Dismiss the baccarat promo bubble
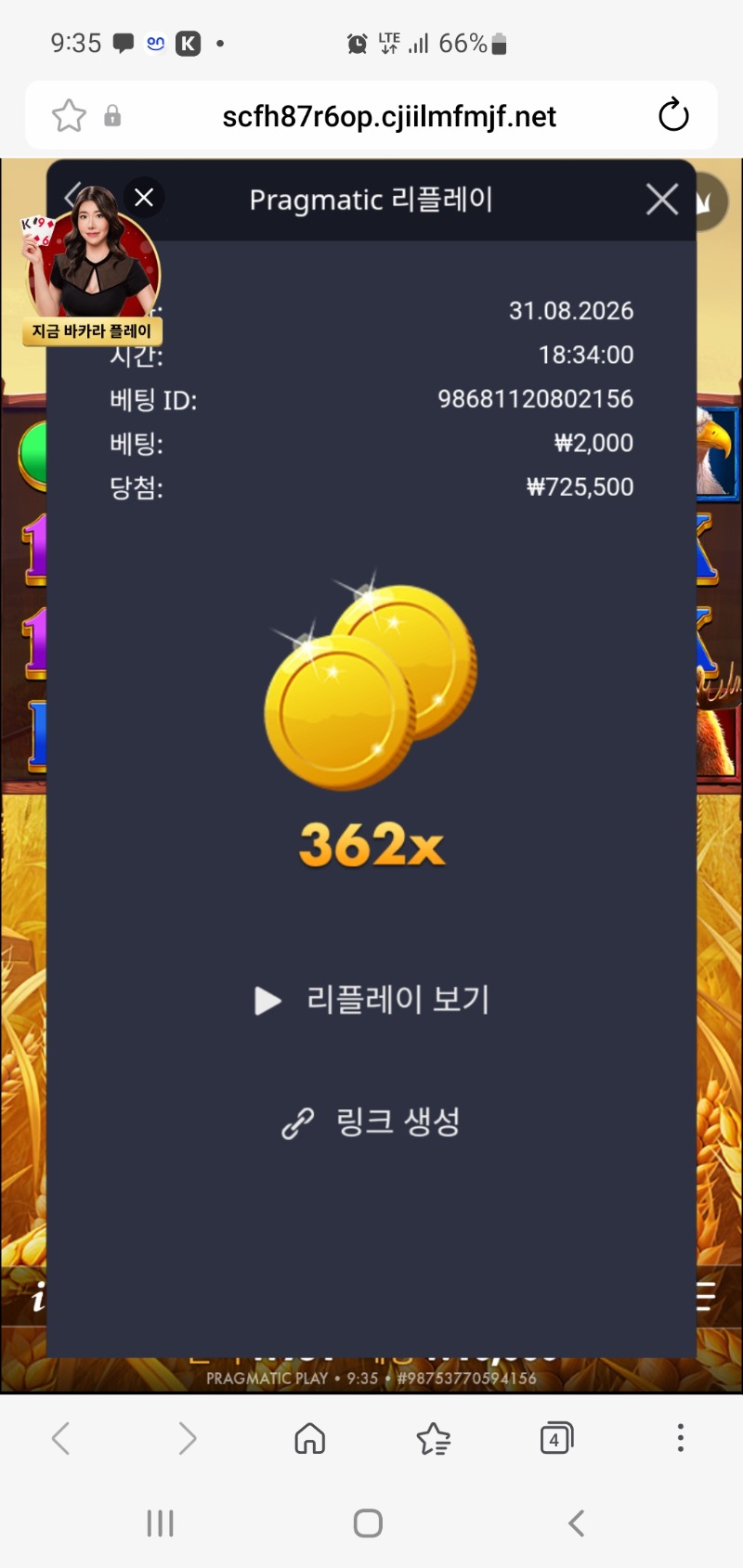This screenshot has height=1568, width=743. coord(144,197)
